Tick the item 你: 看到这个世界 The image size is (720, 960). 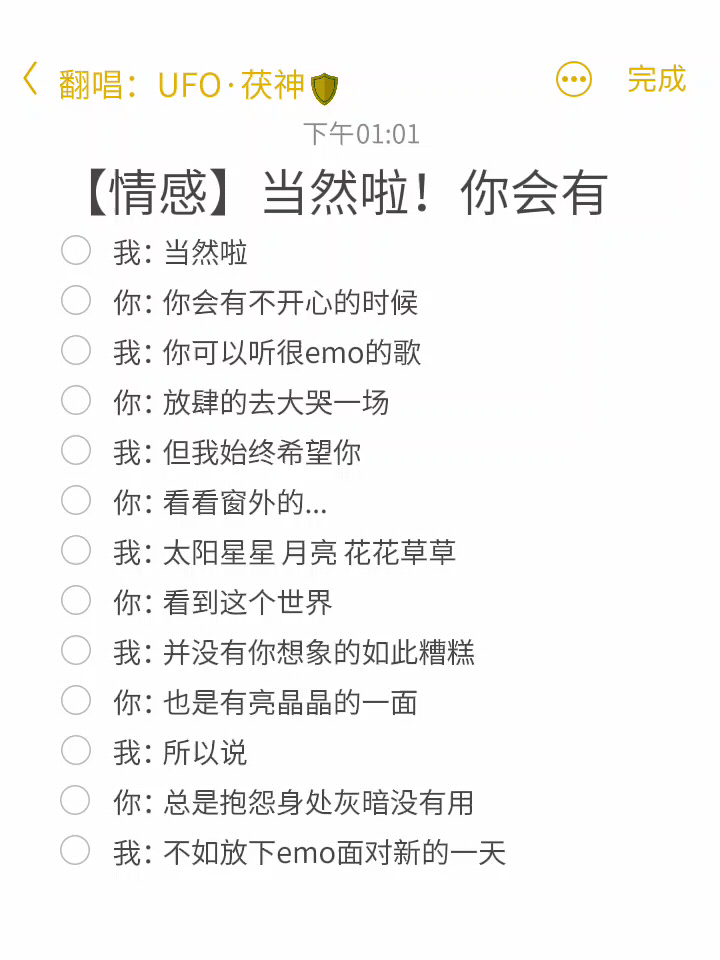pos(76,600)
